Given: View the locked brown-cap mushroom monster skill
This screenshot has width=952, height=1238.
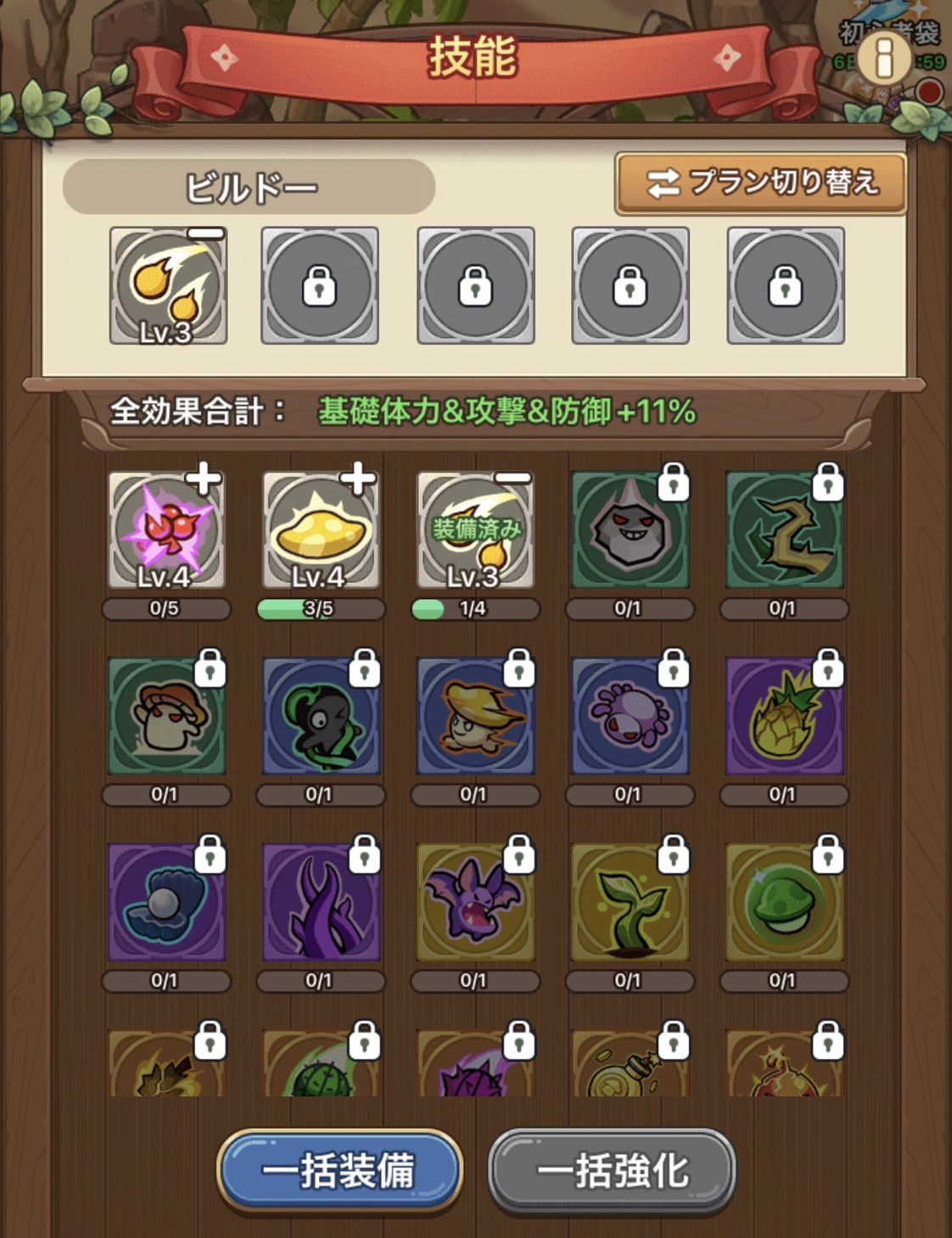Looking at the screenshot, I should (x=166, y=717).
